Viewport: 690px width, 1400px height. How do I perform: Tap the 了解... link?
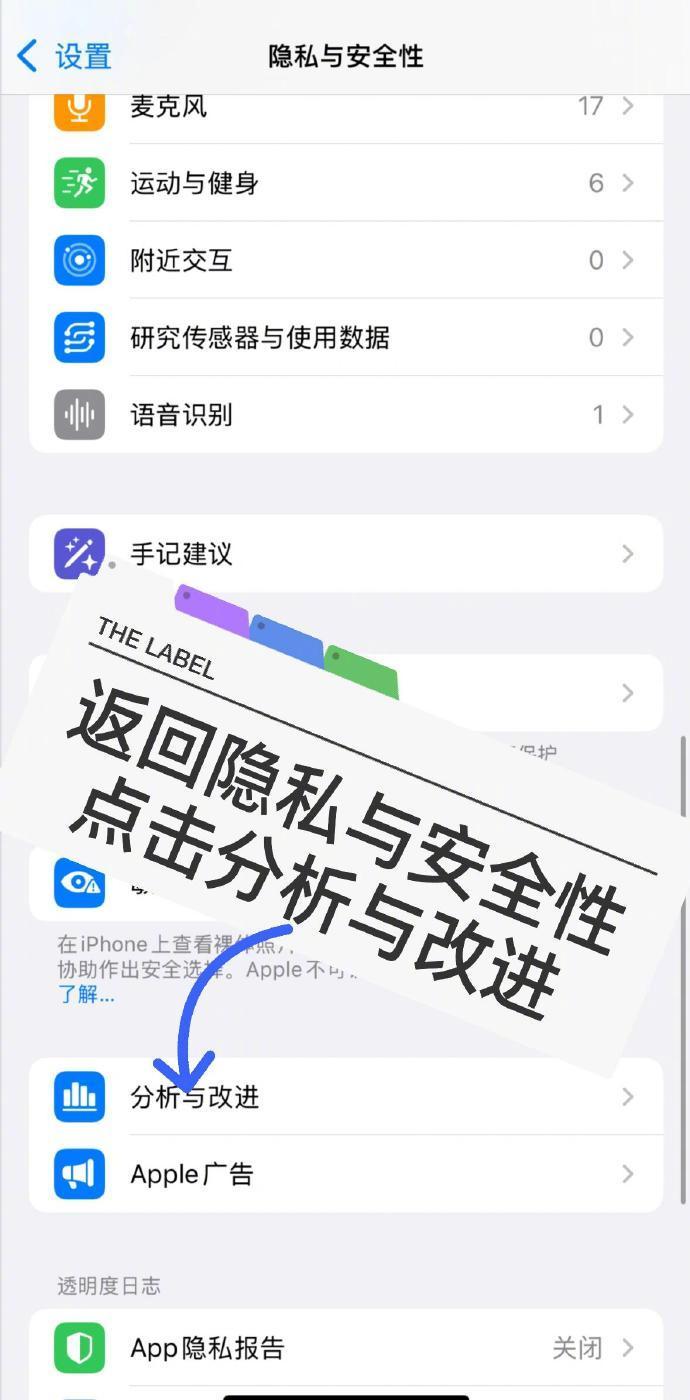85,994
